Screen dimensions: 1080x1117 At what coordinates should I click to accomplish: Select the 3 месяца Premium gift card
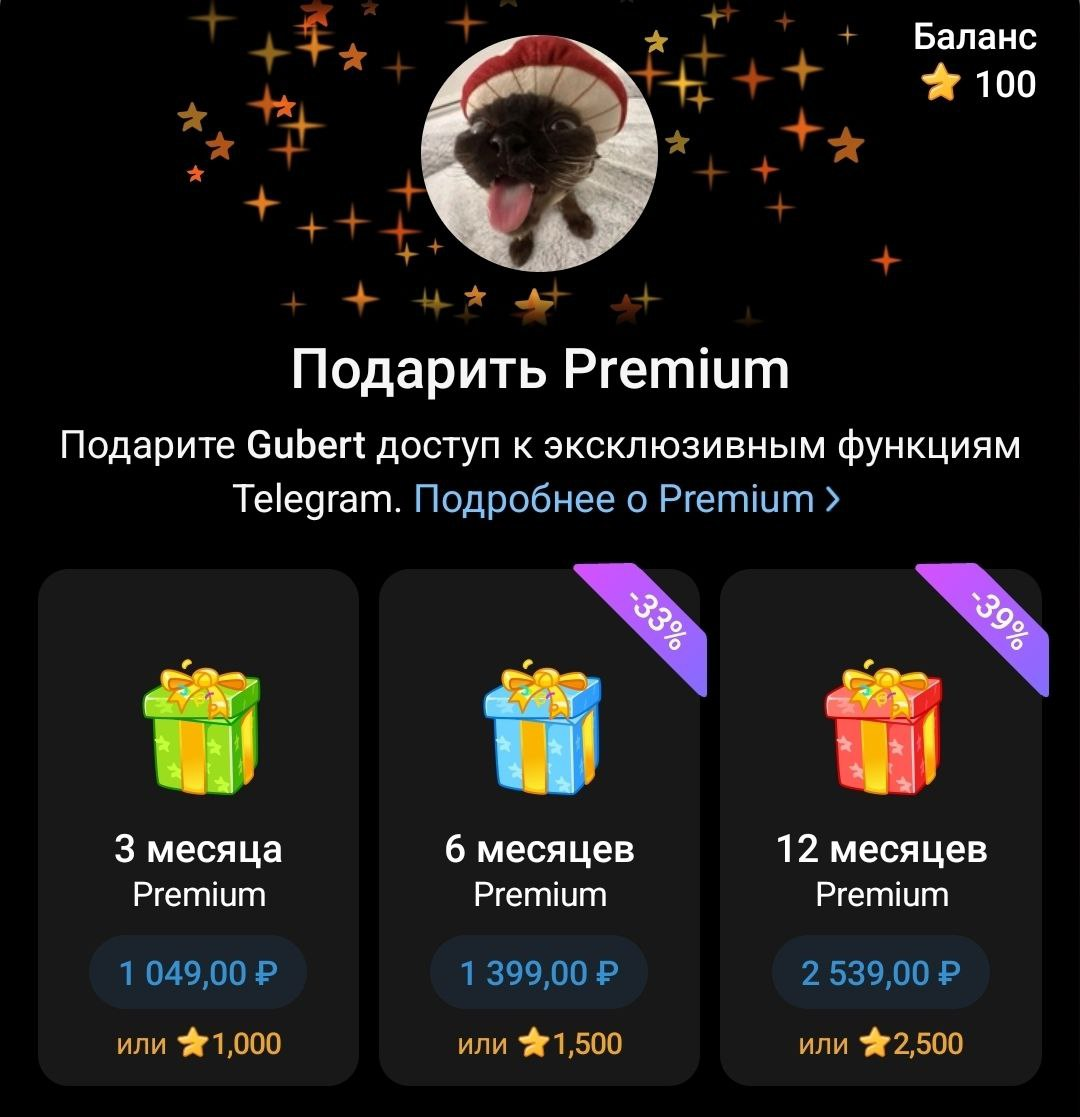click(198, 827)
